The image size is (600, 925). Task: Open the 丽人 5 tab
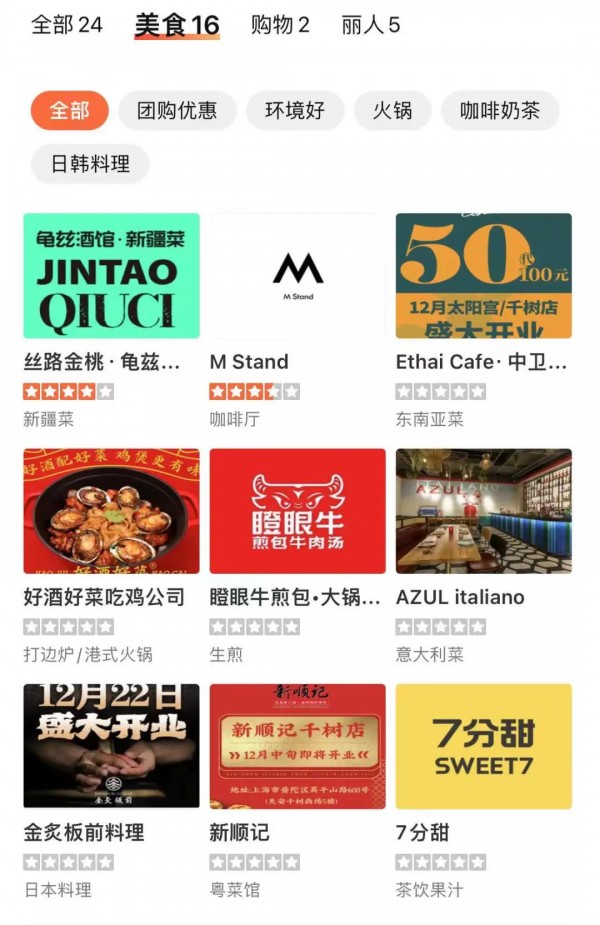[370, 25]
